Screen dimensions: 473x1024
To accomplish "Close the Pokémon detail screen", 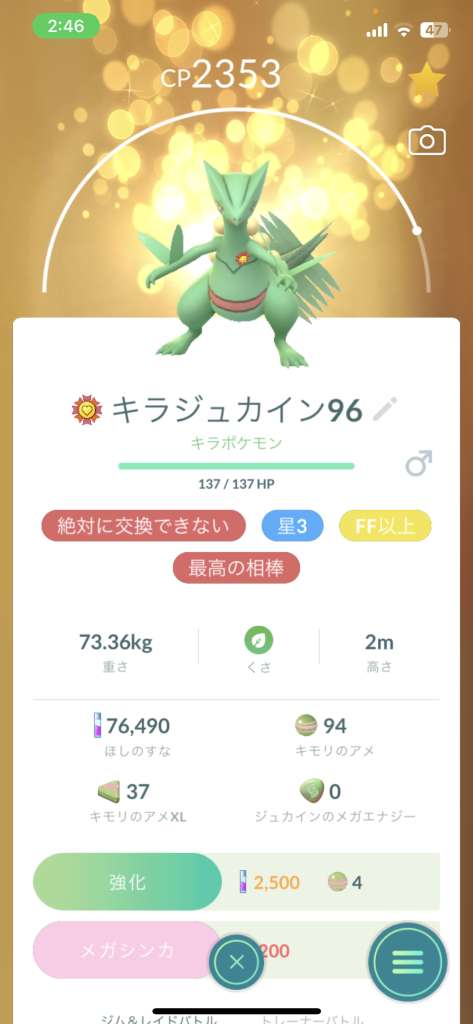I will 236,962.
